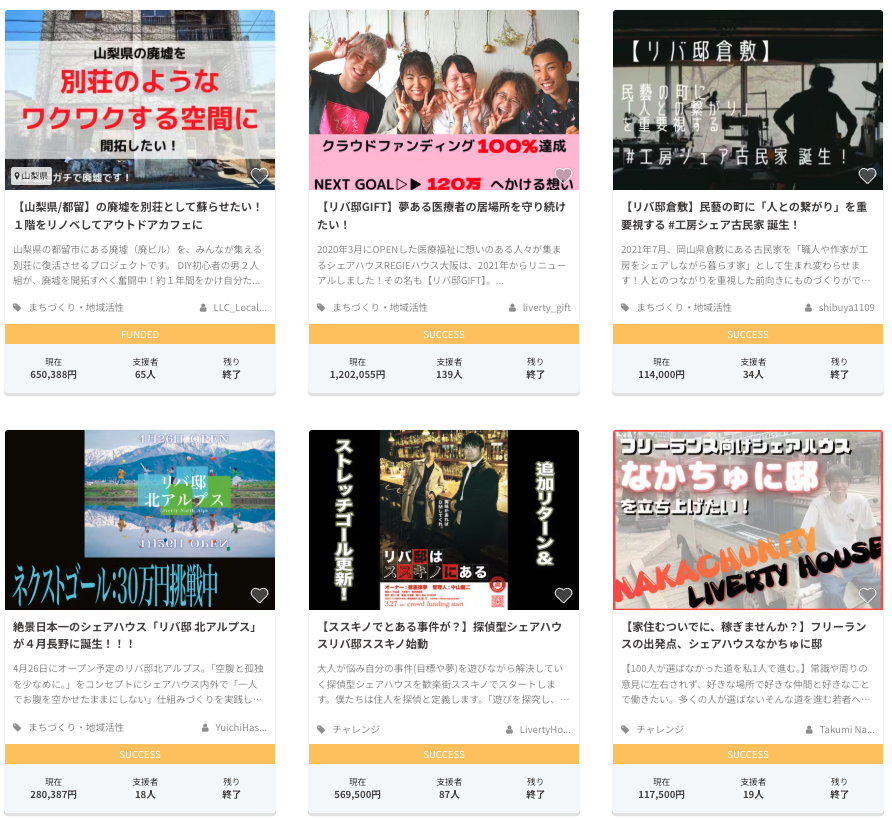Open the liverty_gift creator link
Screen dimensions: 892x820
click(x=545, y=308)
